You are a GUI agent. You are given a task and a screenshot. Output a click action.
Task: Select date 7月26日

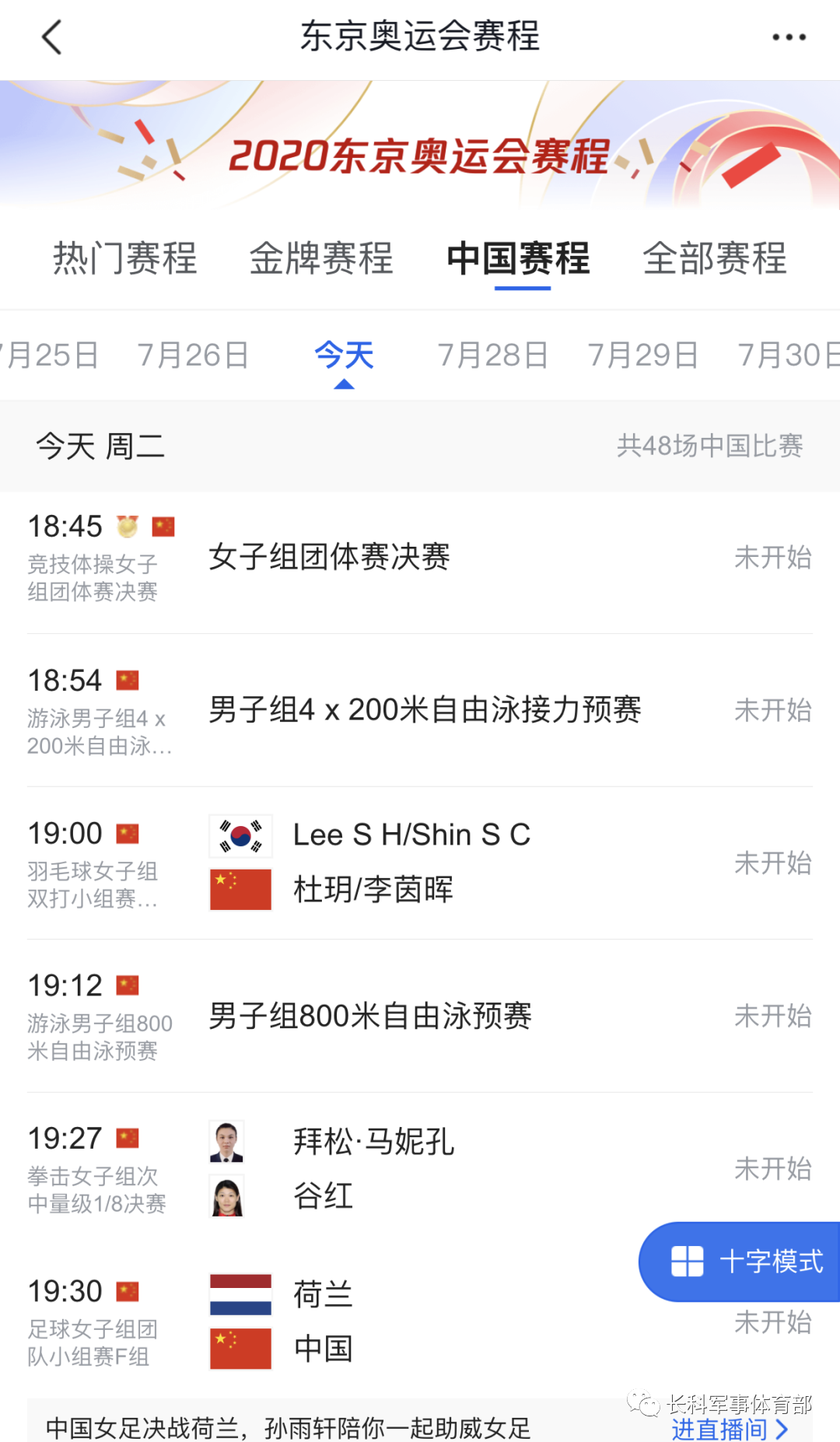[x=193, y=355]
